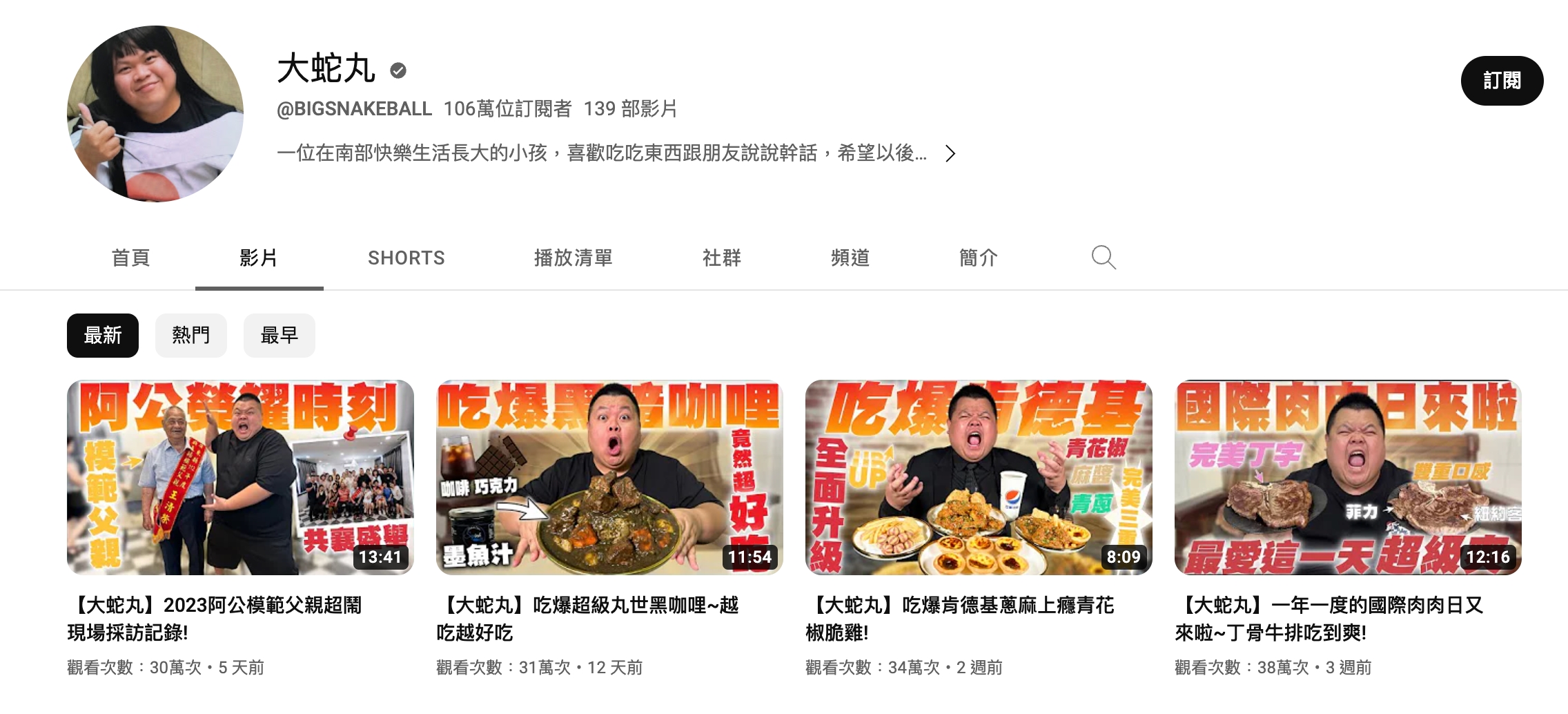Open the 國際肉肉日丁骨牛排 video
The height and width of the screenshot is (714, 1568).
(x=1347, y=477)
